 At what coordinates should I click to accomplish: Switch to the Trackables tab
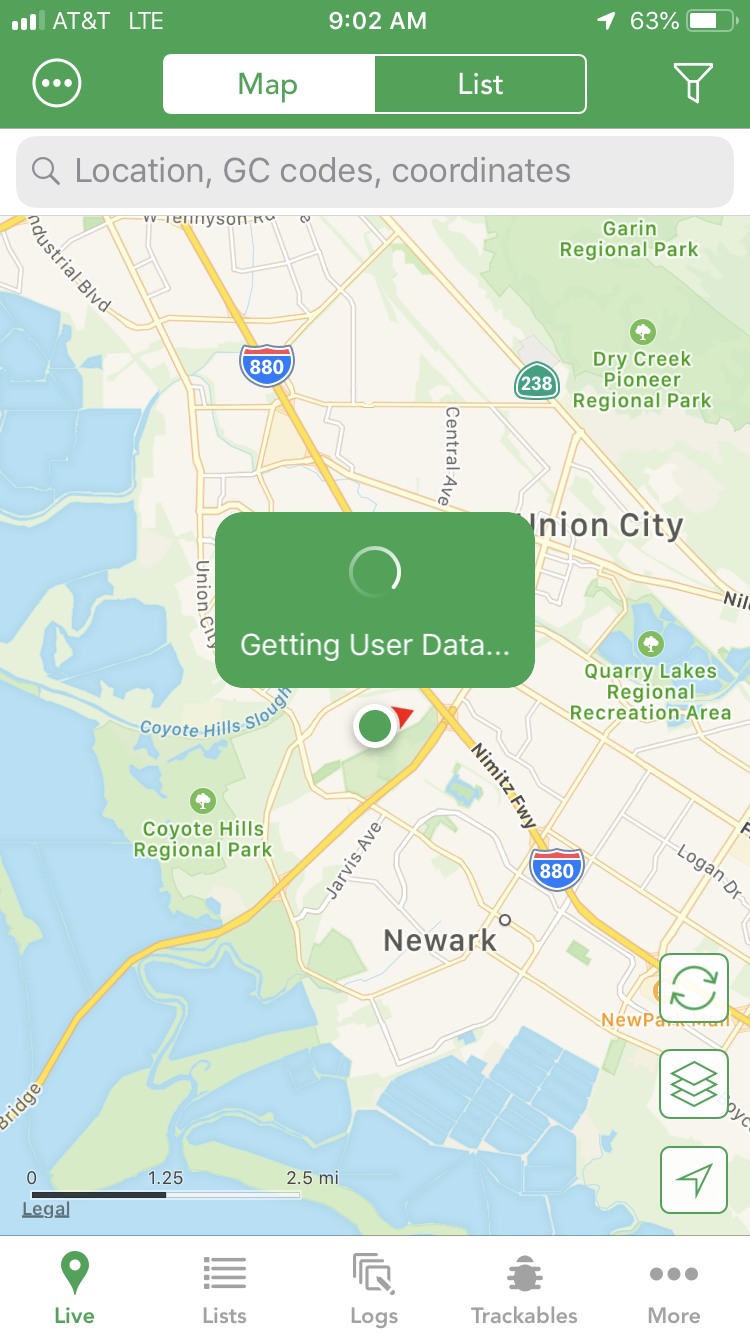(524, 1288)
